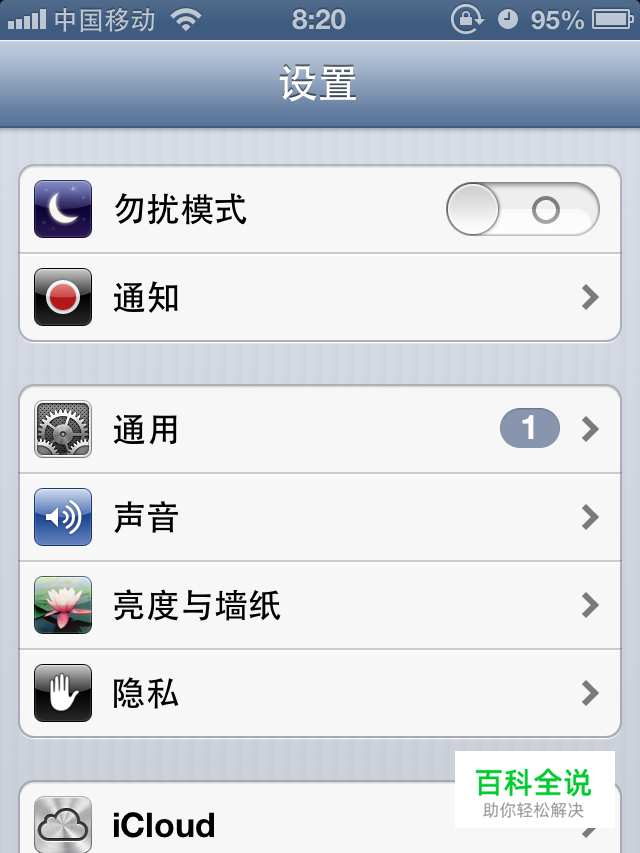Toggle the 勿扰模式 switch on

(522, 210)
